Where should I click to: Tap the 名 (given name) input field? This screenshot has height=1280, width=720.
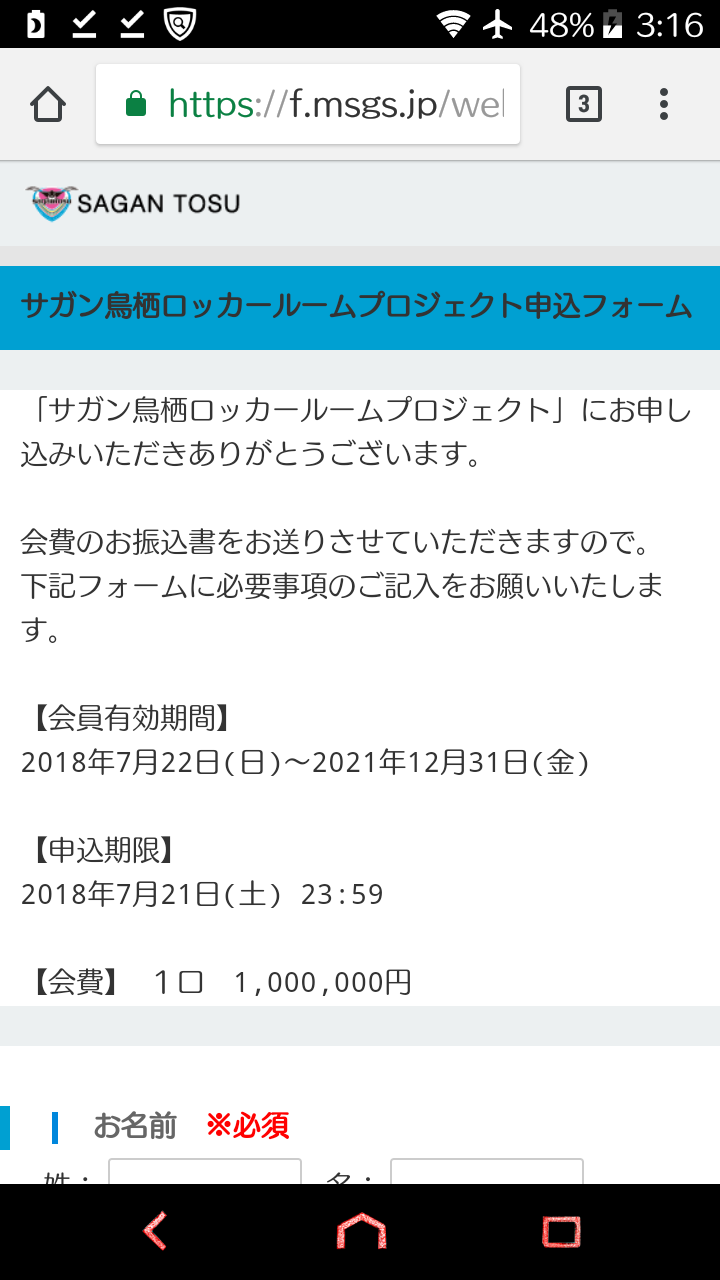click(x=486, y=1172)
